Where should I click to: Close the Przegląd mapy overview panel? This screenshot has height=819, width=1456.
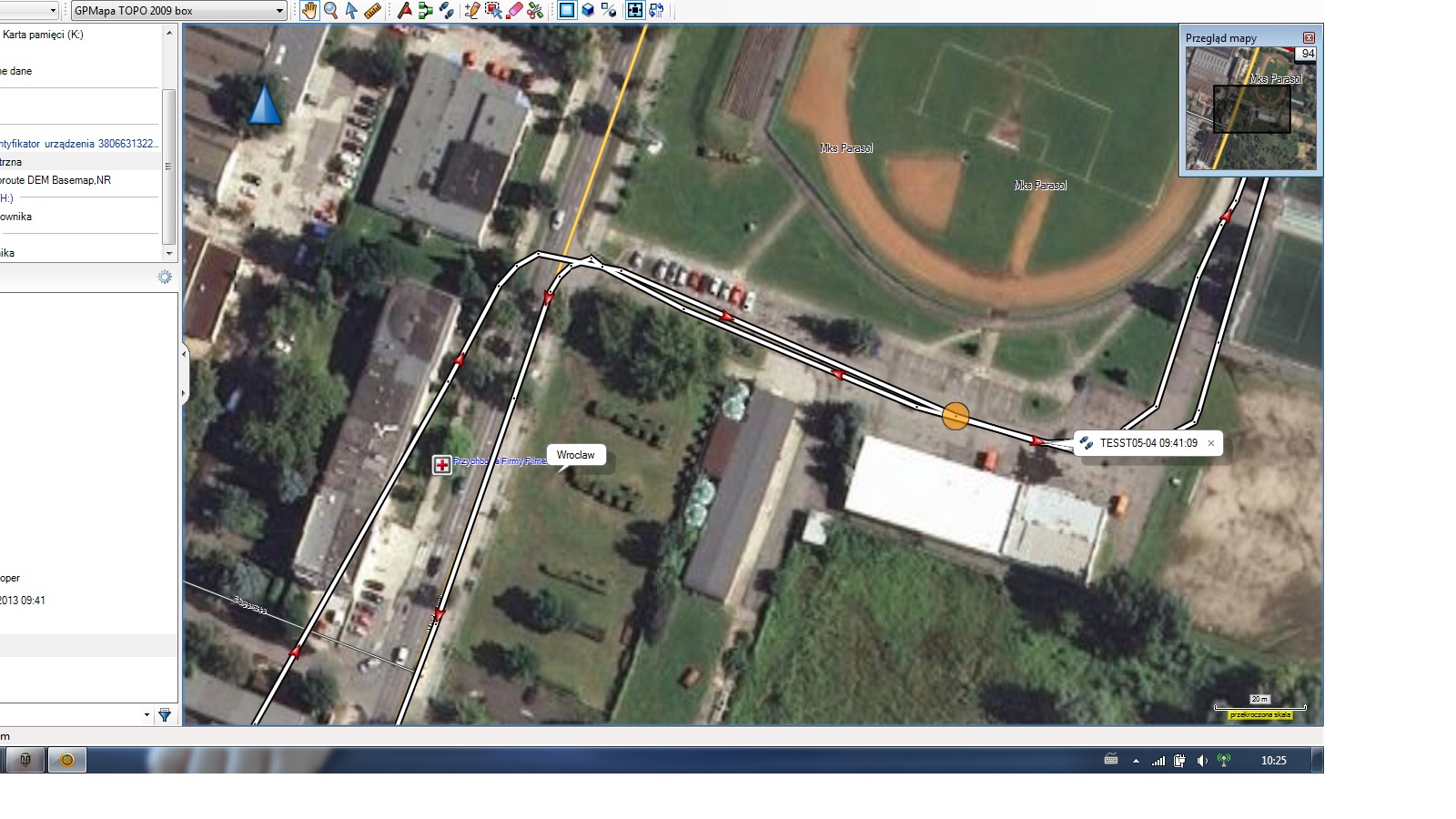click(1309, 37)
